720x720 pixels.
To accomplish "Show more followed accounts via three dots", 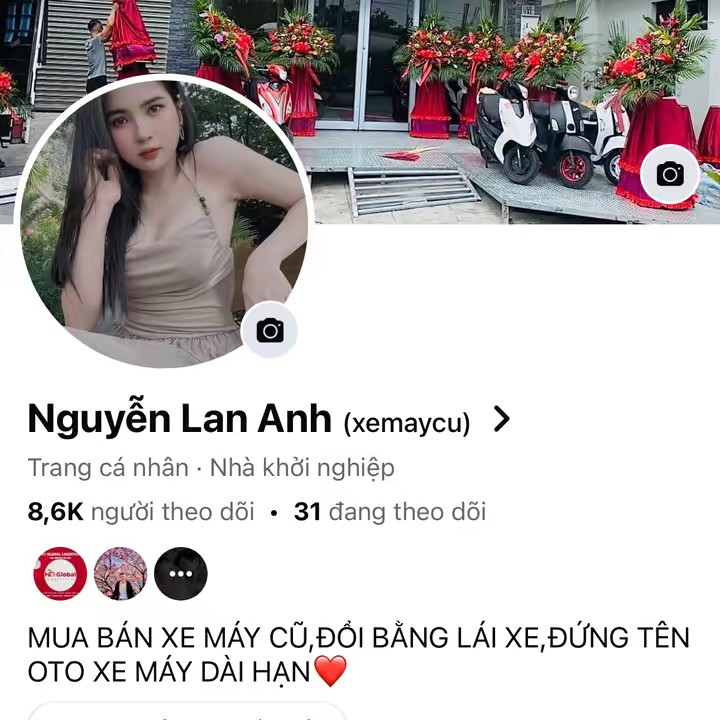I will point(181,574).
